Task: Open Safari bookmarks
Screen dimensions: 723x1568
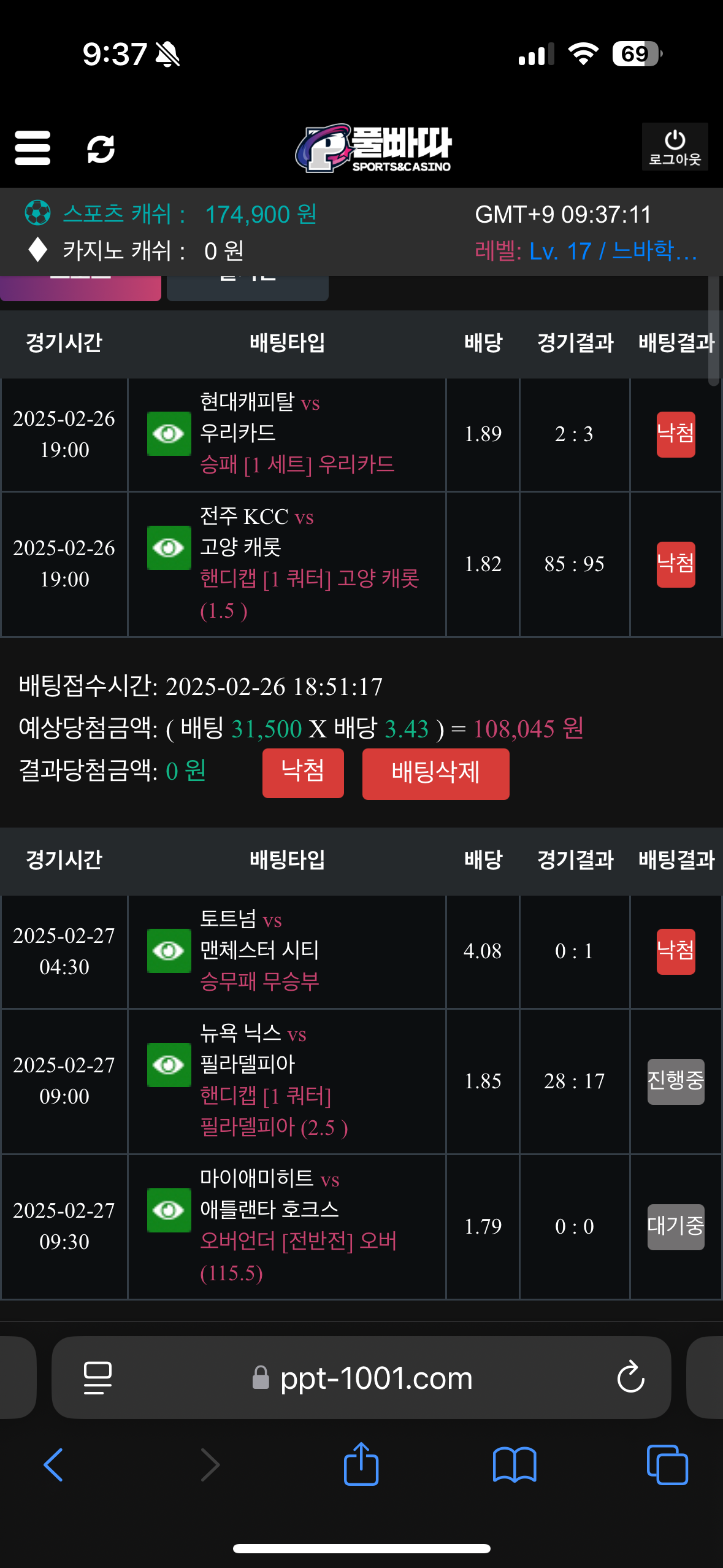Action: point(515,1466)
